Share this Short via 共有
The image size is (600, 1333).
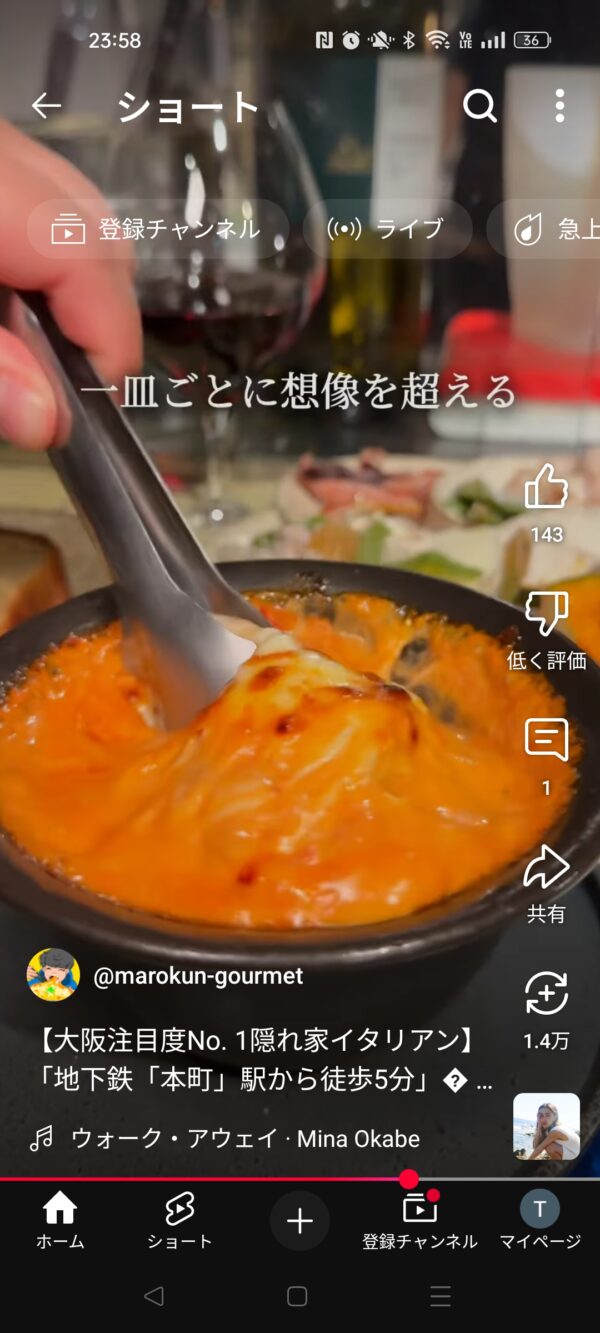(x=546, y=868)
